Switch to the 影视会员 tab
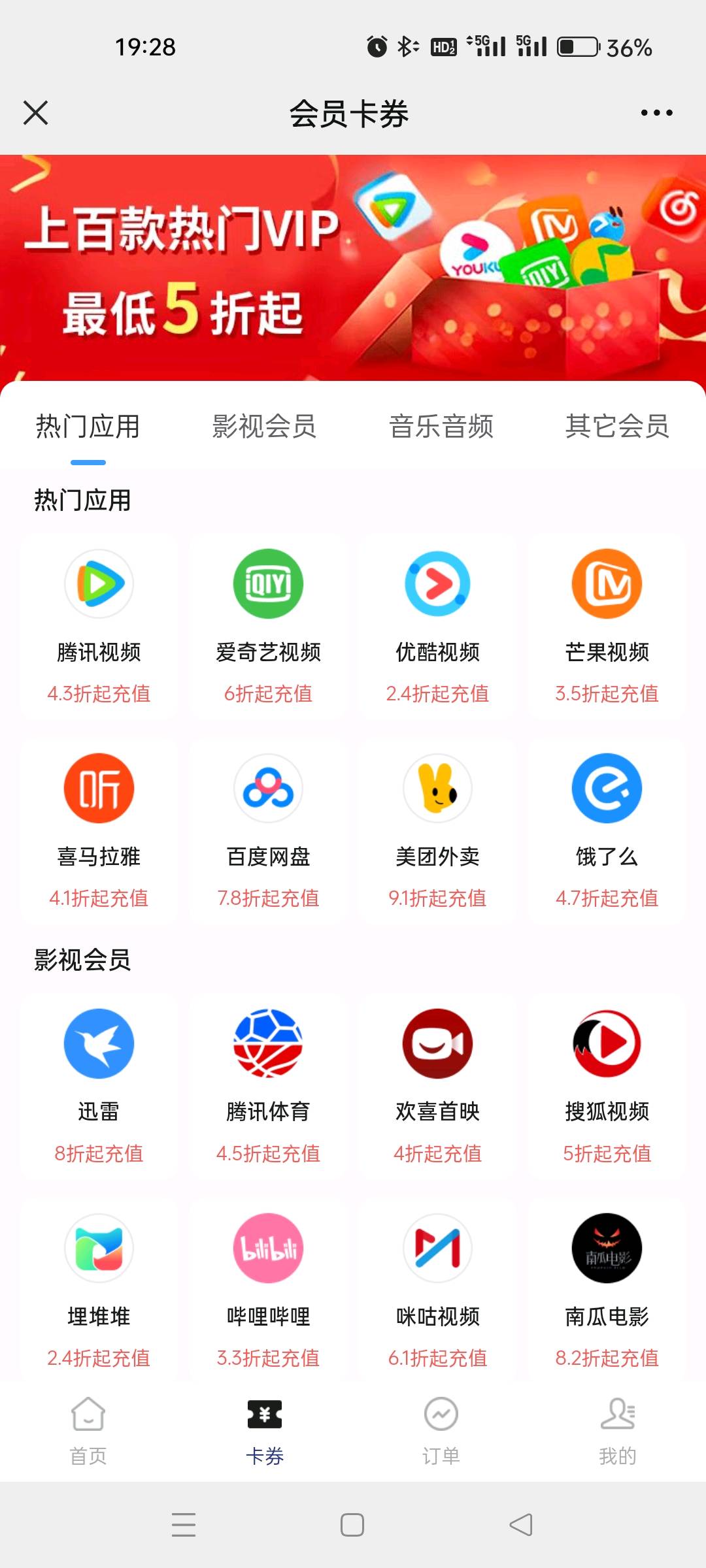 (x=264, y=427)
